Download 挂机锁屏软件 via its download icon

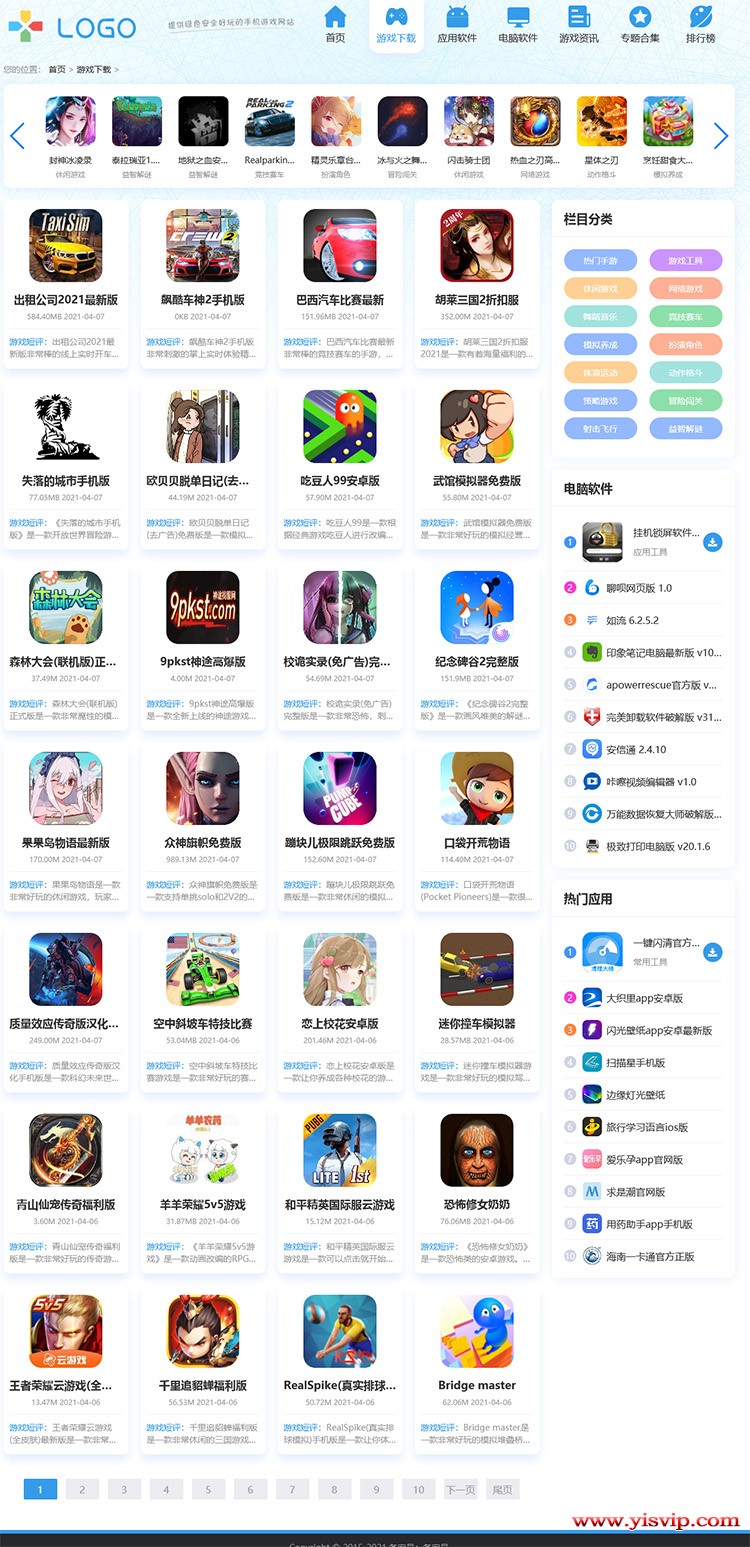click(712, 542)
